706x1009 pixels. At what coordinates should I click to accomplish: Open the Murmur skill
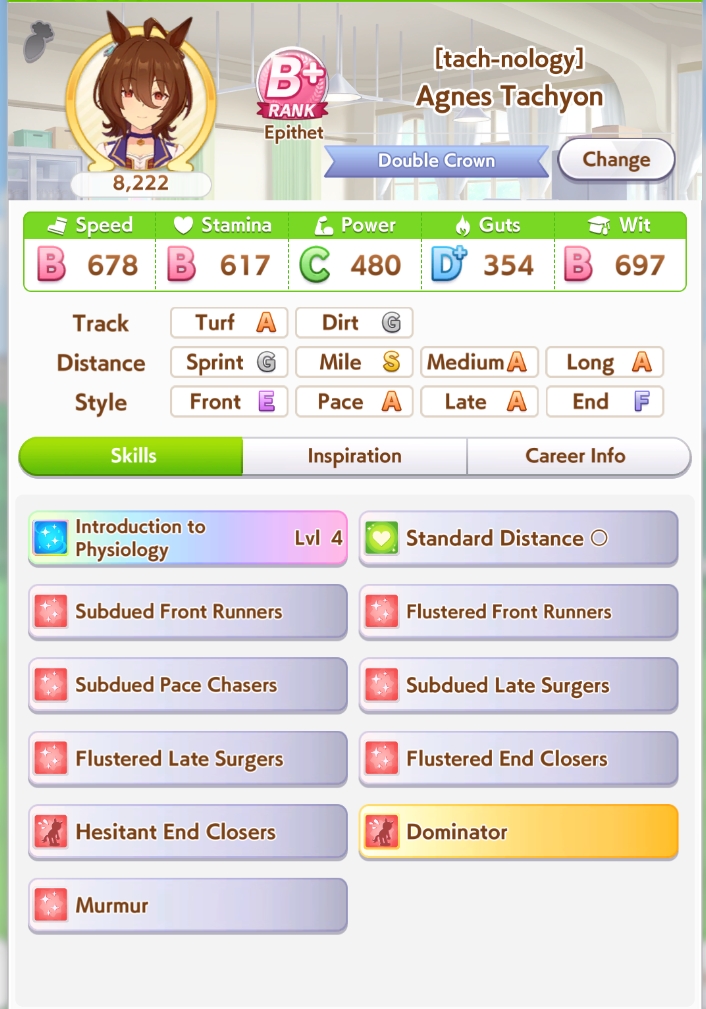coord(188,906)
